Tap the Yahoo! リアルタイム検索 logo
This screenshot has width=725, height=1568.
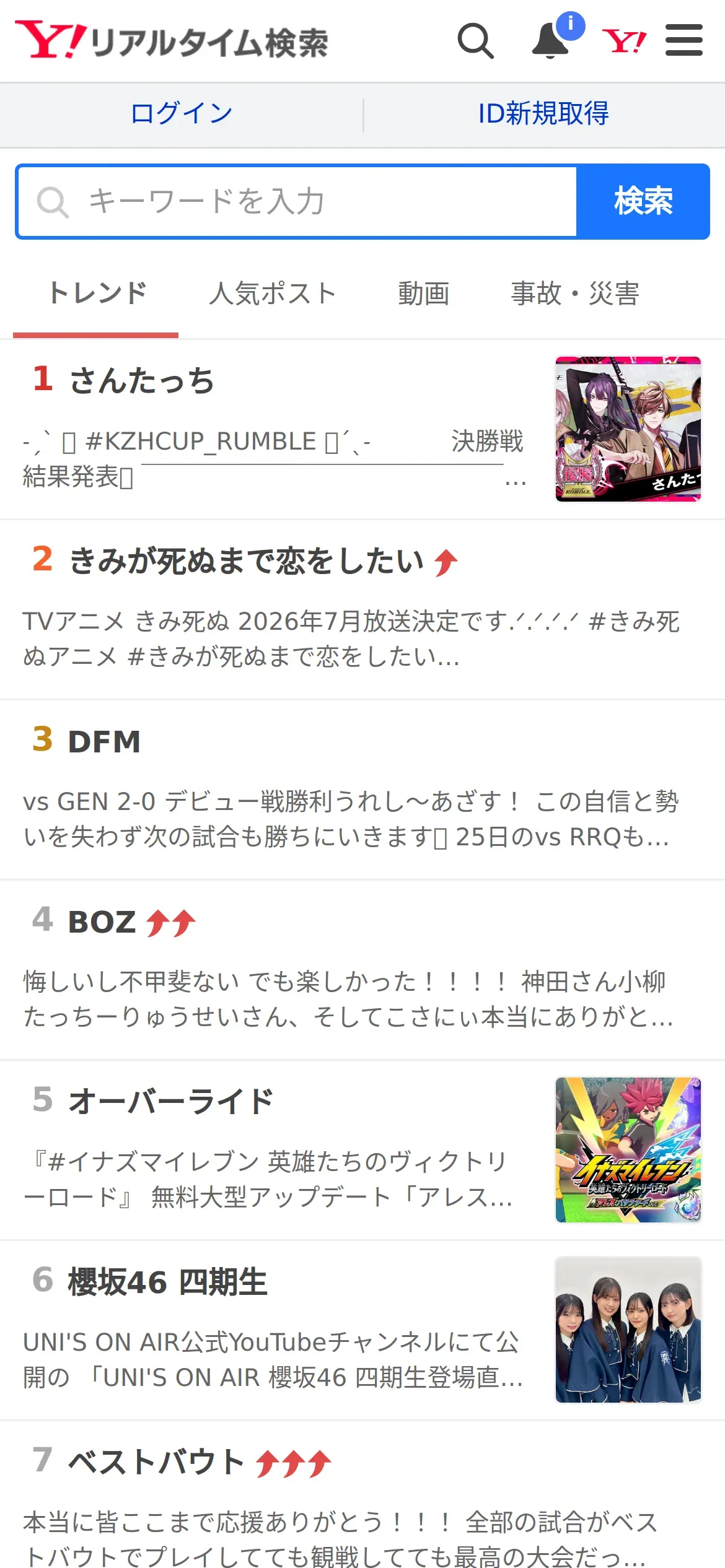pyautogui.click(x=172, y=41)
